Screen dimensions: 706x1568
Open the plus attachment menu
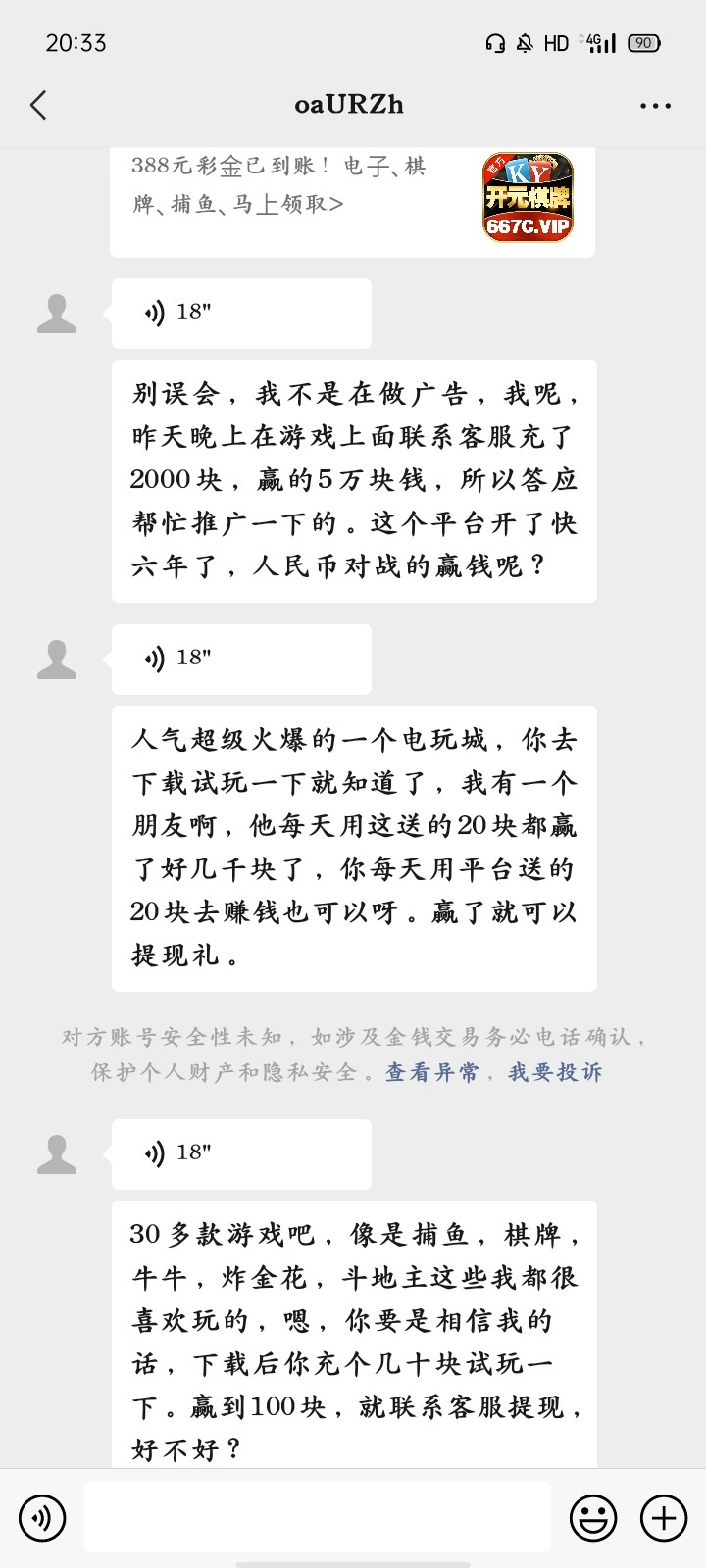(x=664, y=1518)
